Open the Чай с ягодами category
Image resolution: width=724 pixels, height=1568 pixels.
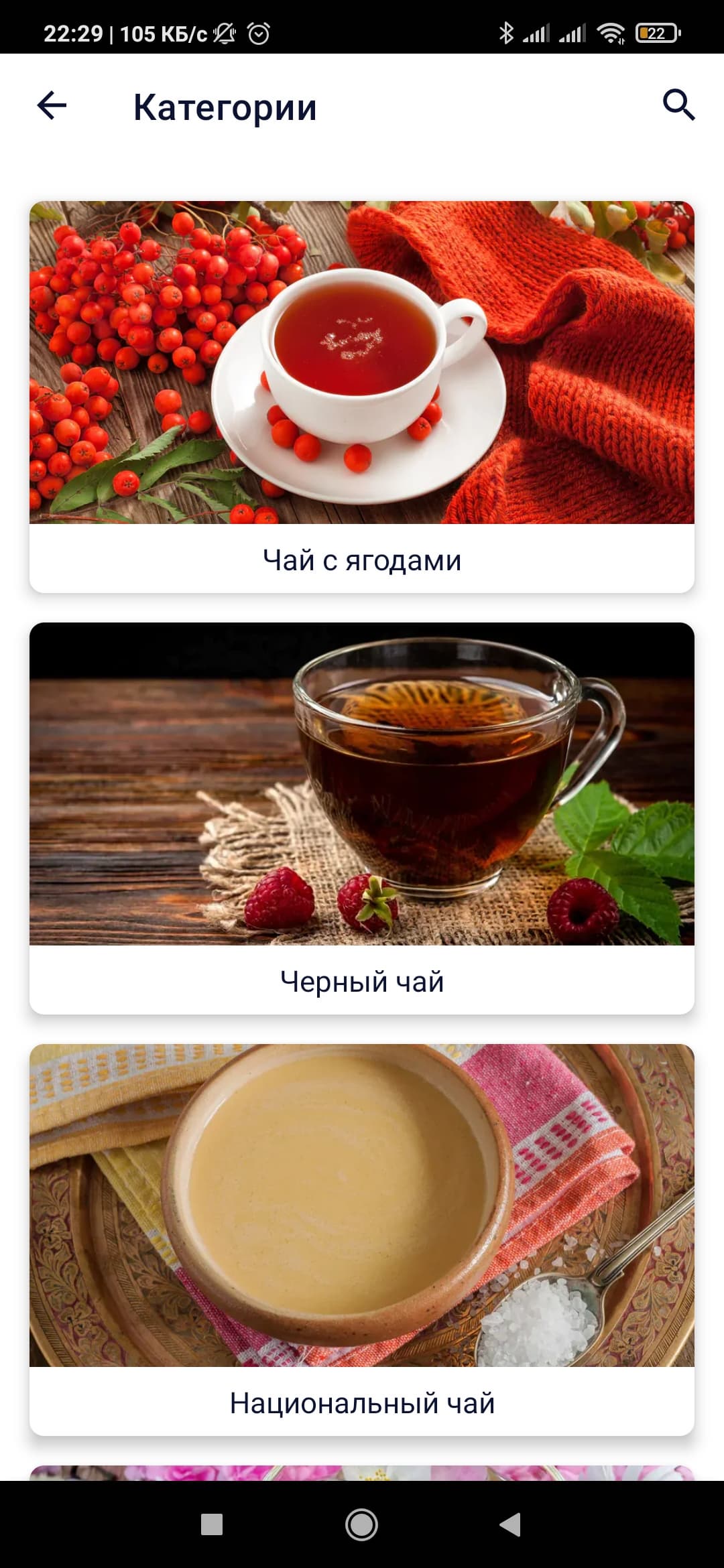362,397
